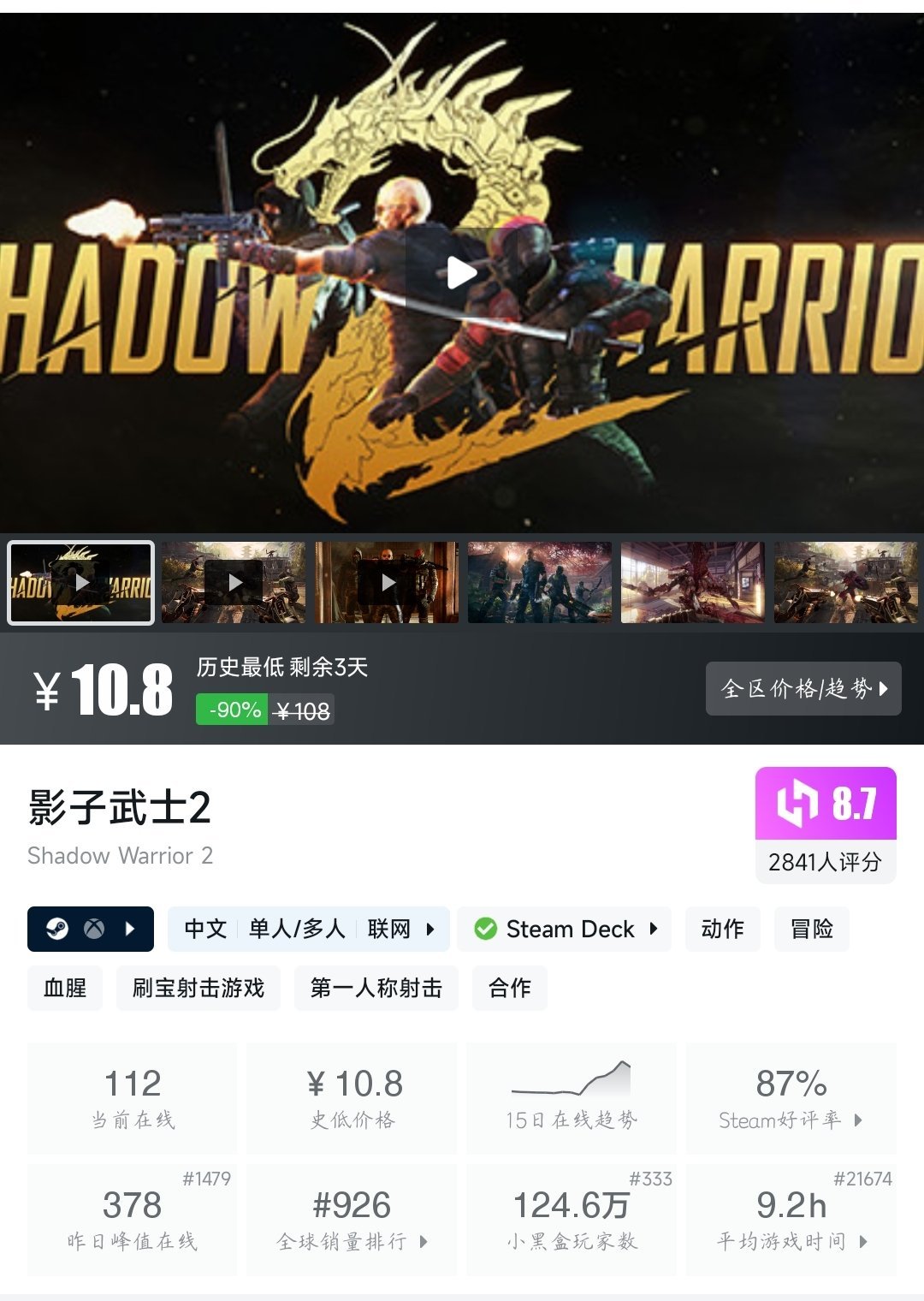Open the fourth screenshot with four characters

[540, 582]
